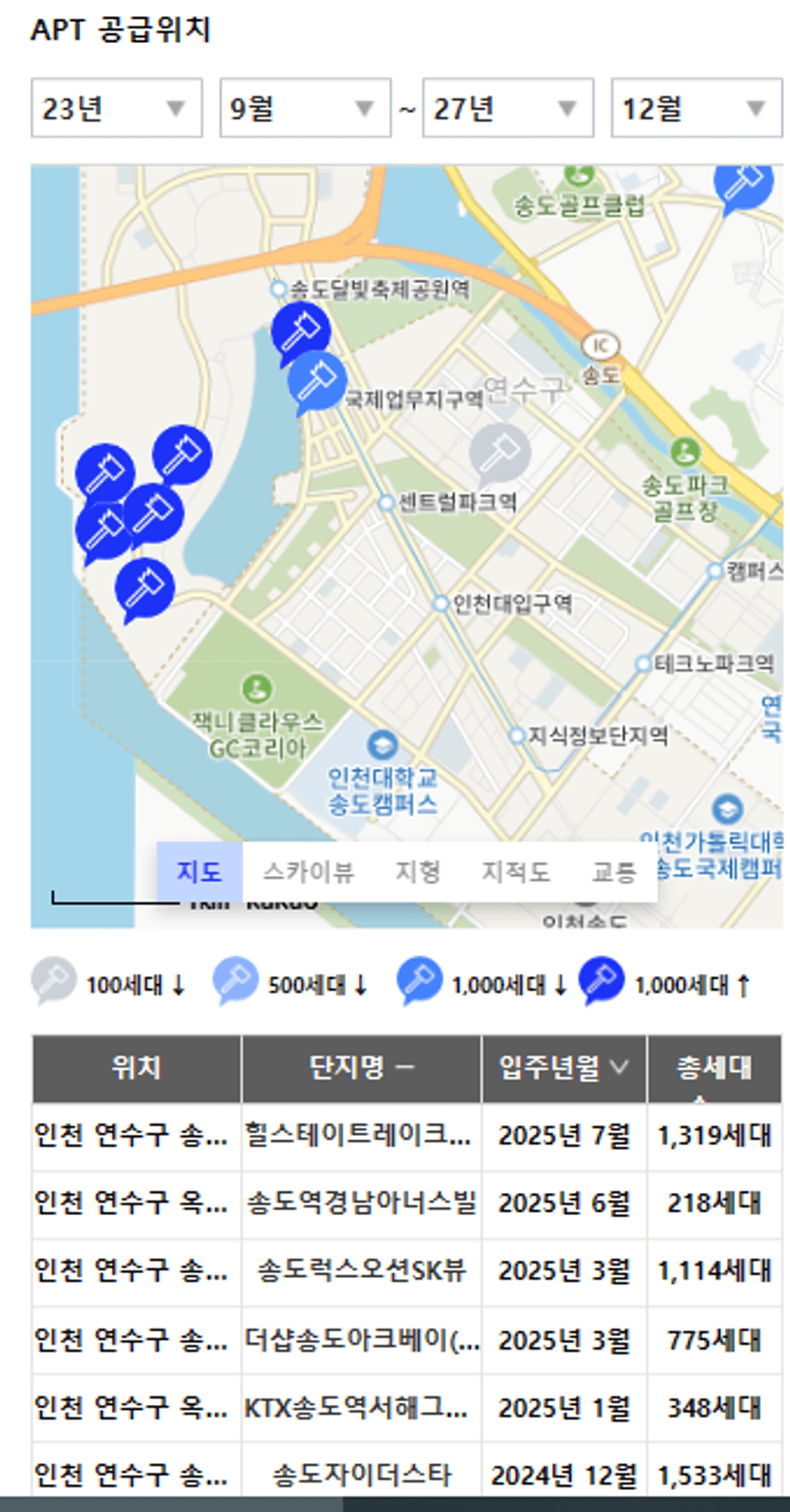Open the 송도럭스오션SK뷰 row
The height and width of the screenshot is (1512, 790).
coord(407,1270)
